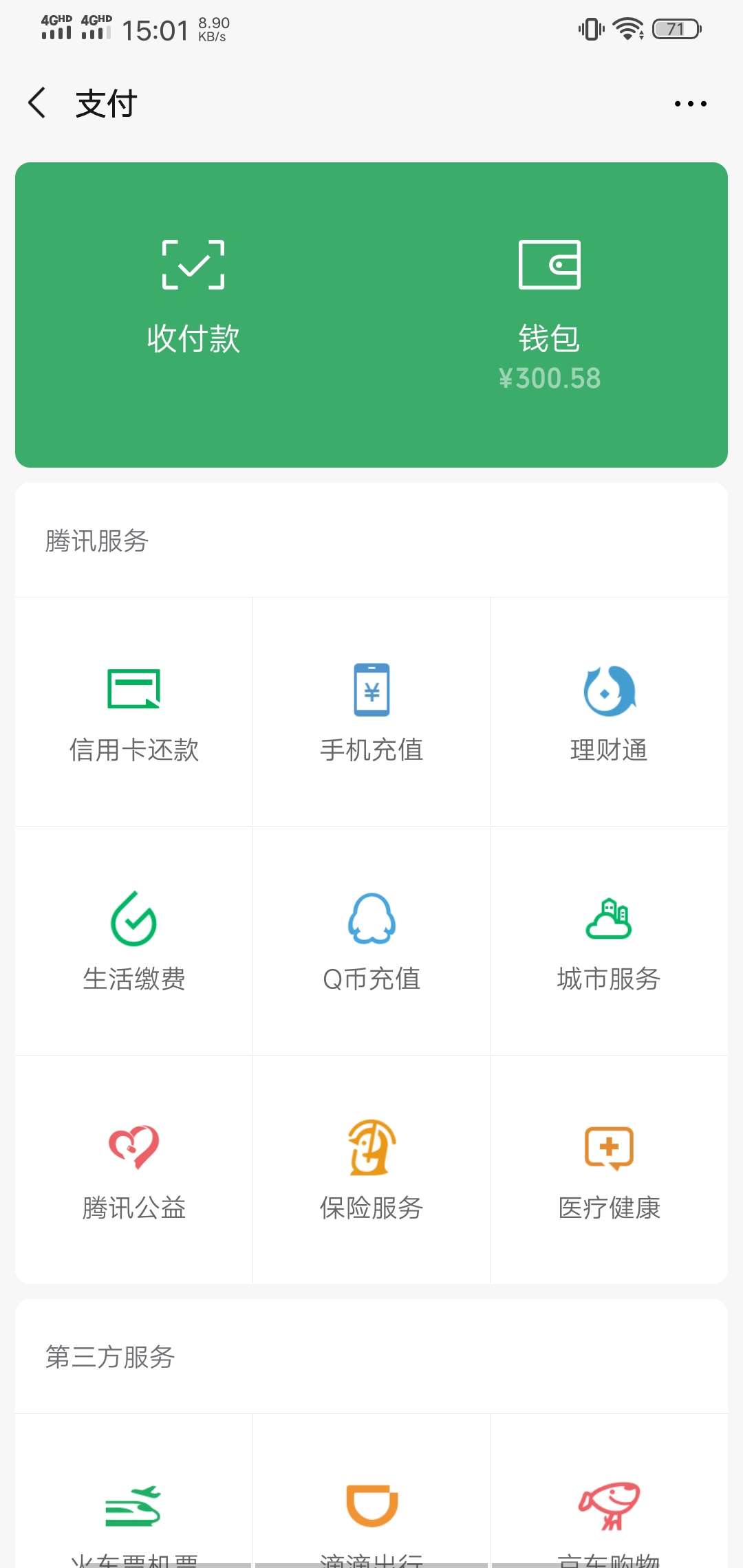The height and width of the screenshot is (1568, 743).
Task: Tap the 滴滴出行 ride service tile
Action: 371,1491
